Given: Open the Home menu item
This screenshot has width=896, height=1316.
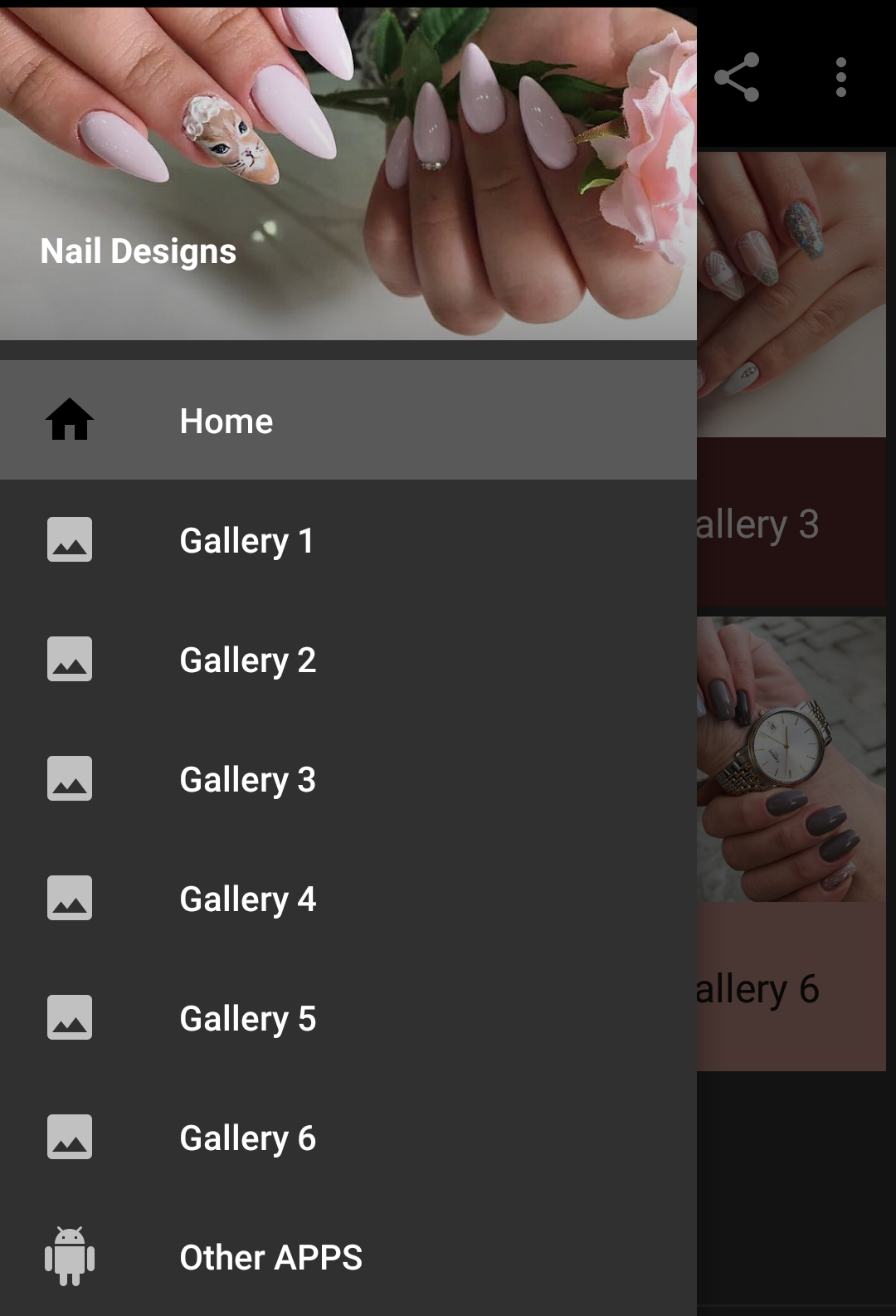Looking at the screenshot, I should pos(226,421).
